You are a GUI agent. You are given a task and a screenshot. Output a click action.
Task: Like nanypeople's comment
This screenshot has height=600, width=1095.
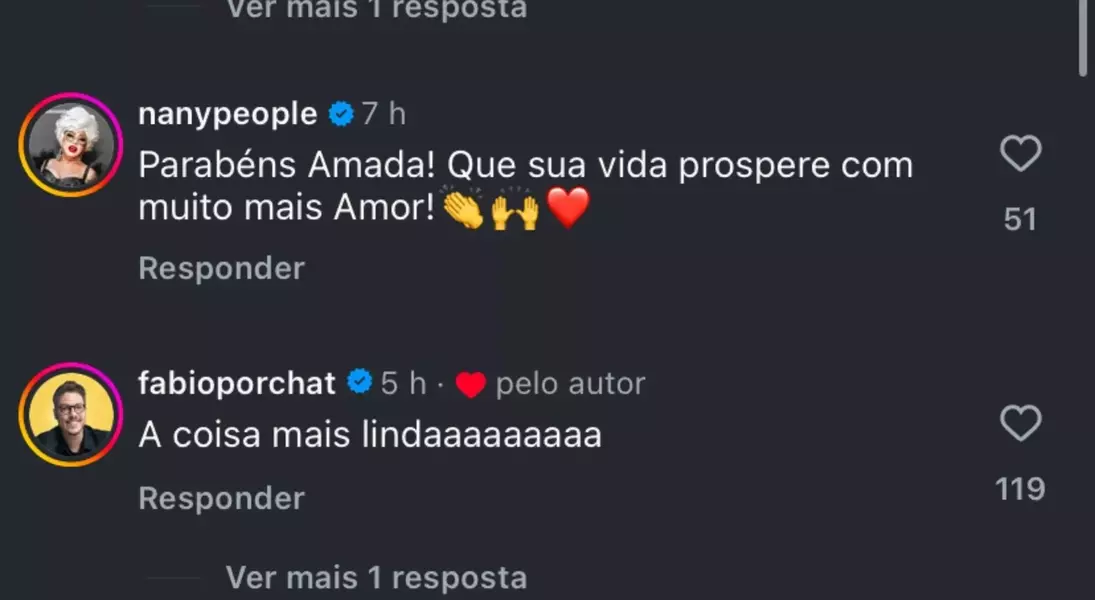click(1020, 155)
